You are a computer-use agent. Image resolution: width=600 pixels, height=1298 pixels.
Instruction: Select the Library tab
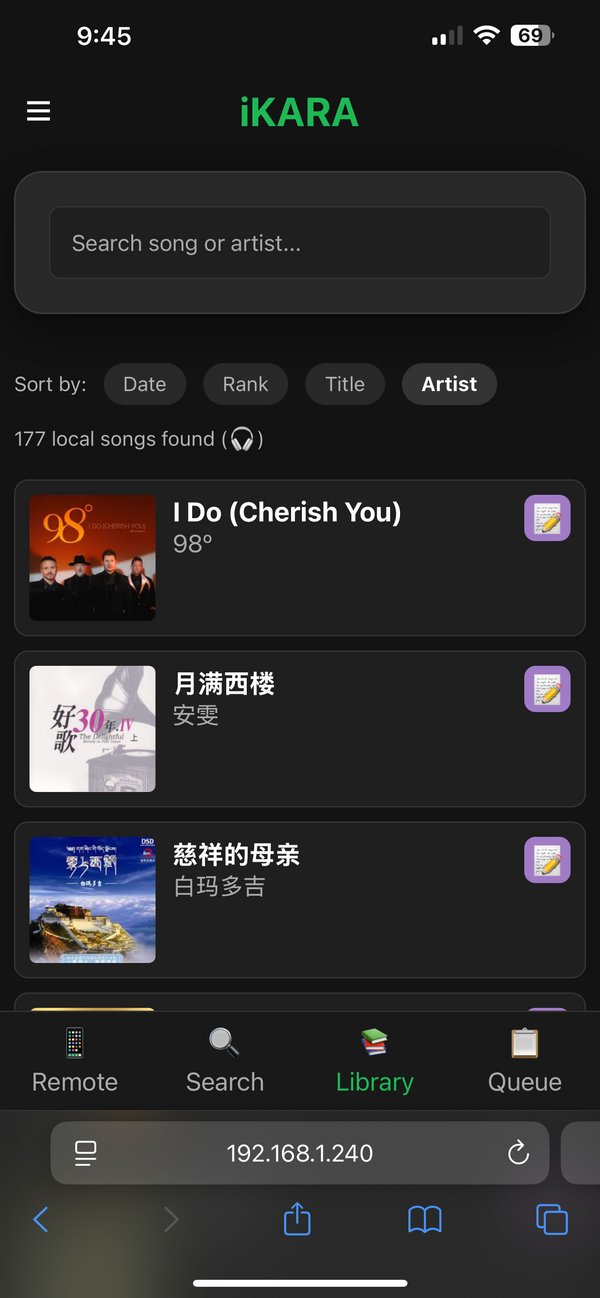pyautogui.click(x=375, y=1061)
